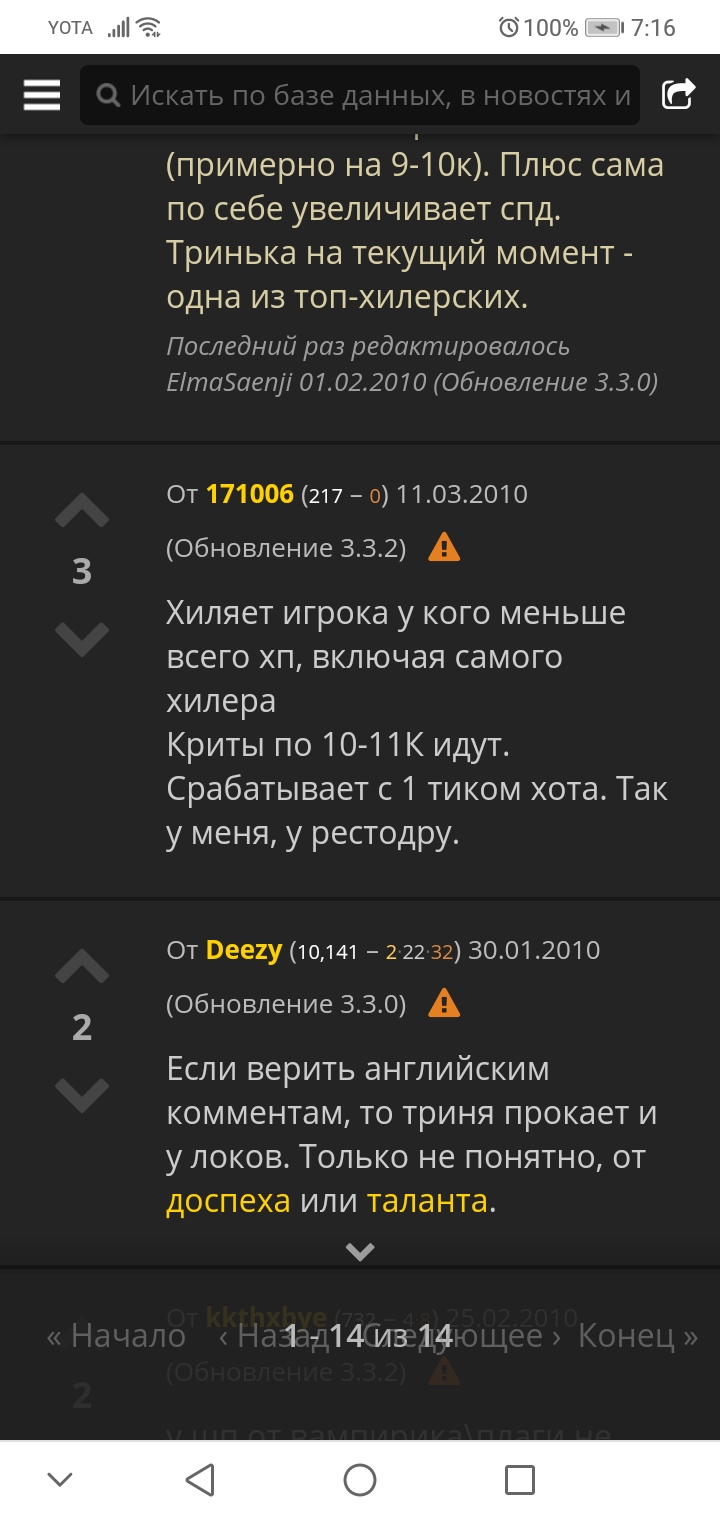Open the hamburger menu

click(x=42, y=95)
